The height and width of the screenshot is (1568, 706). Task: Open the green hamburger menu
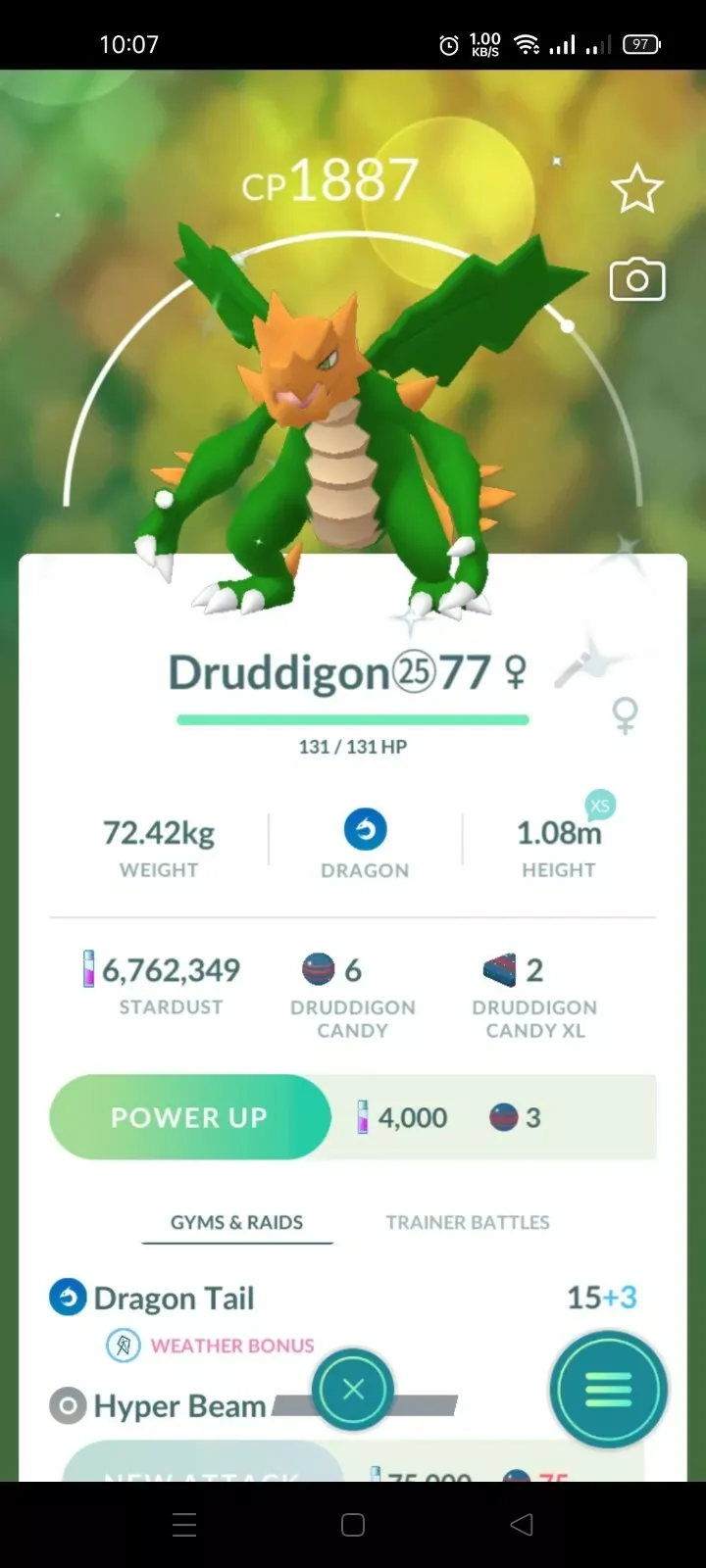pyautogui.click(x=608, y=1389)
